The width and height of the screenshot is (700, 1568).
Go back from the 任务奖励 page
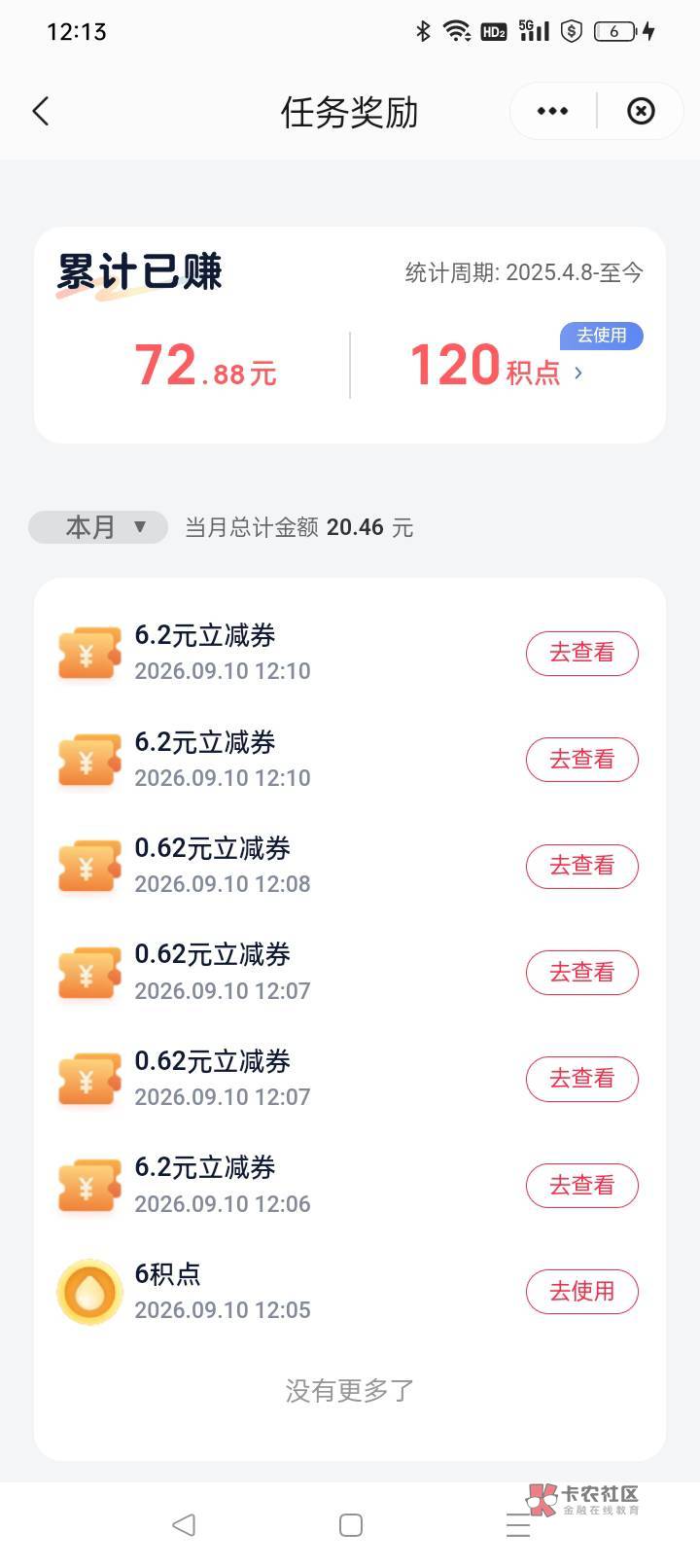(x=41, y=111)
